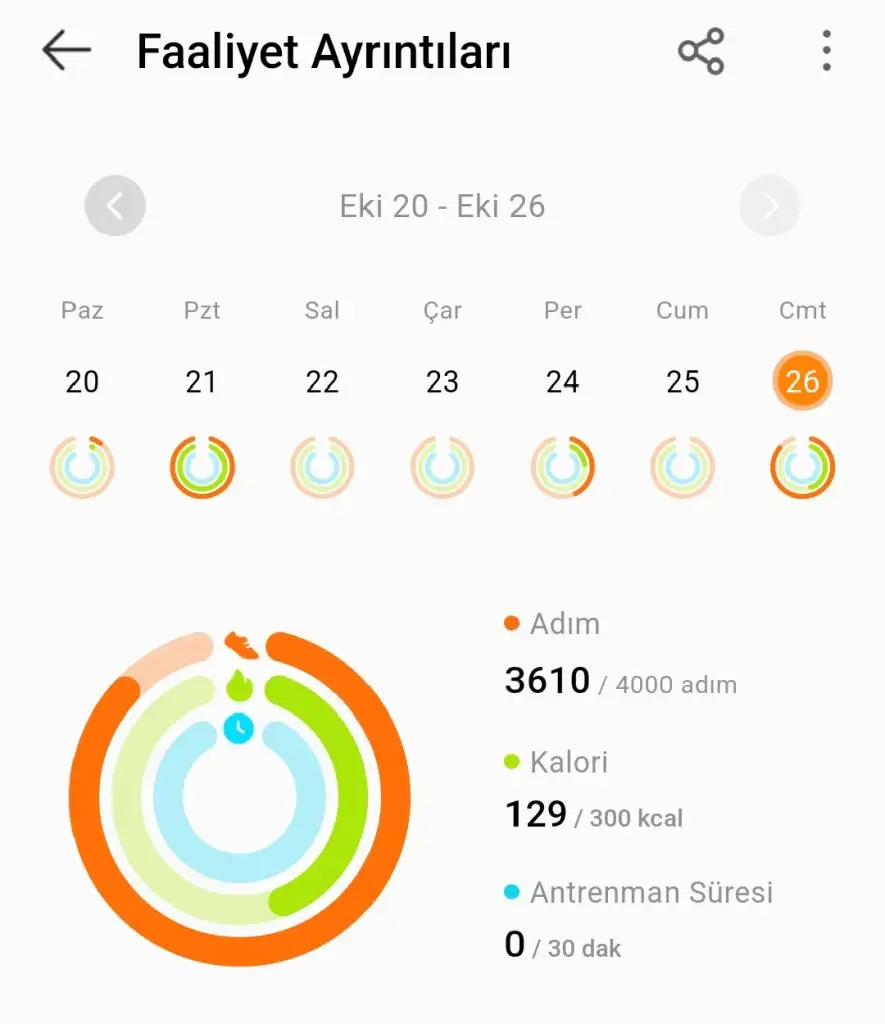The width and height of the screenshot is (885, 1024).
Task: Switch to Per 24
Action: [x=562, y=382]
